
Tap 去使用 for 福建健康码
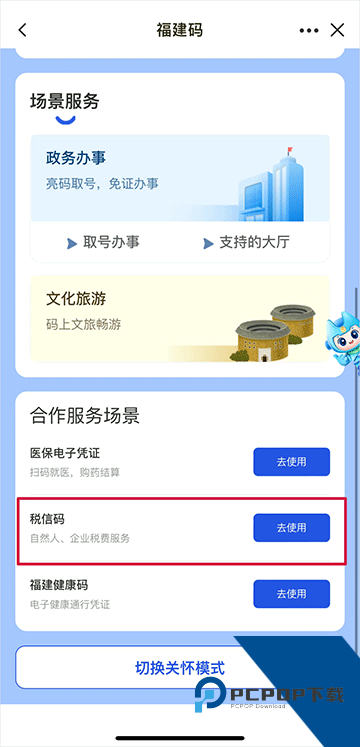(291, 594)
